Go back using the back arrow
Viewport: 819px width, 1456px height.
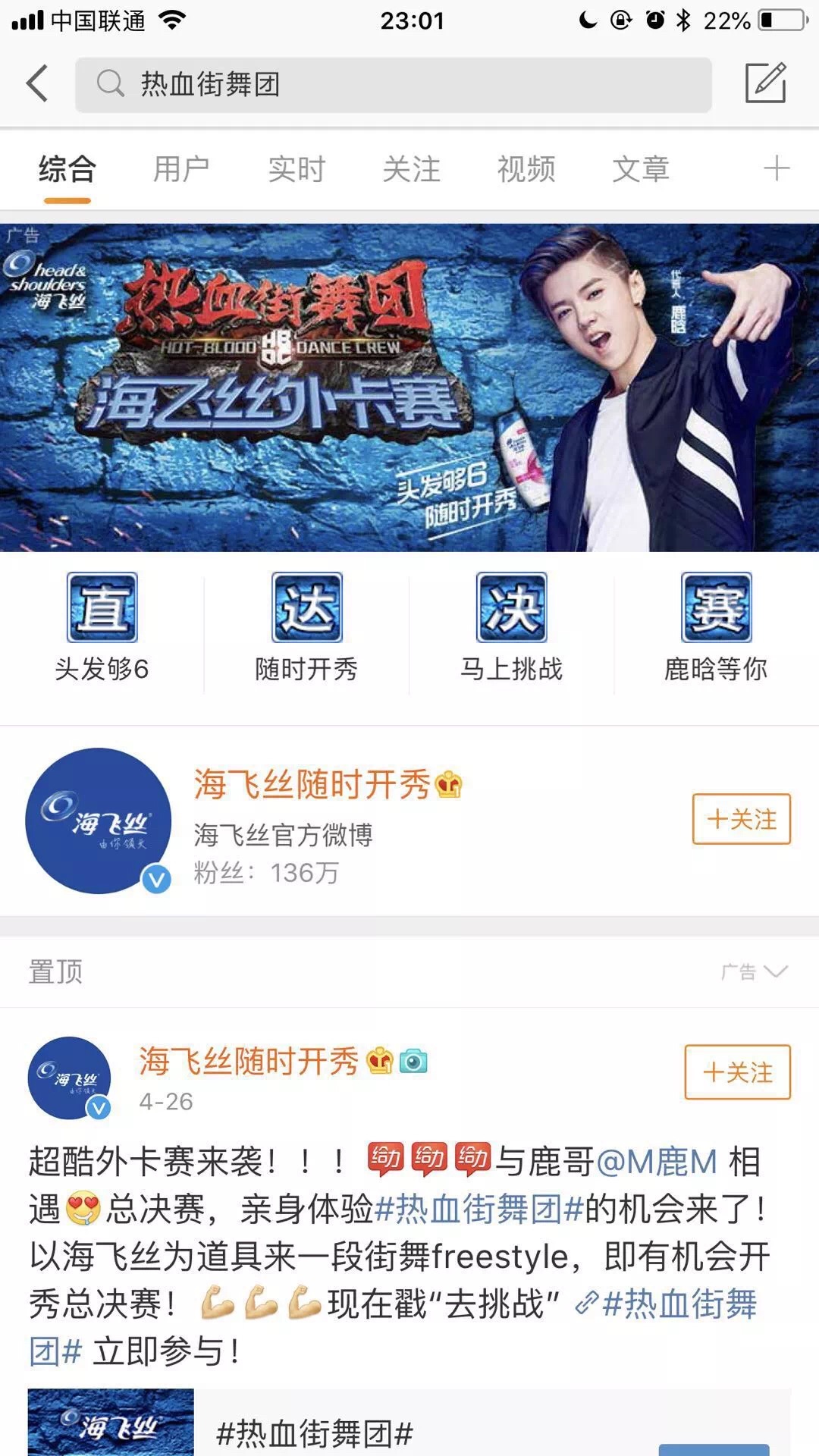pos(37,83)
